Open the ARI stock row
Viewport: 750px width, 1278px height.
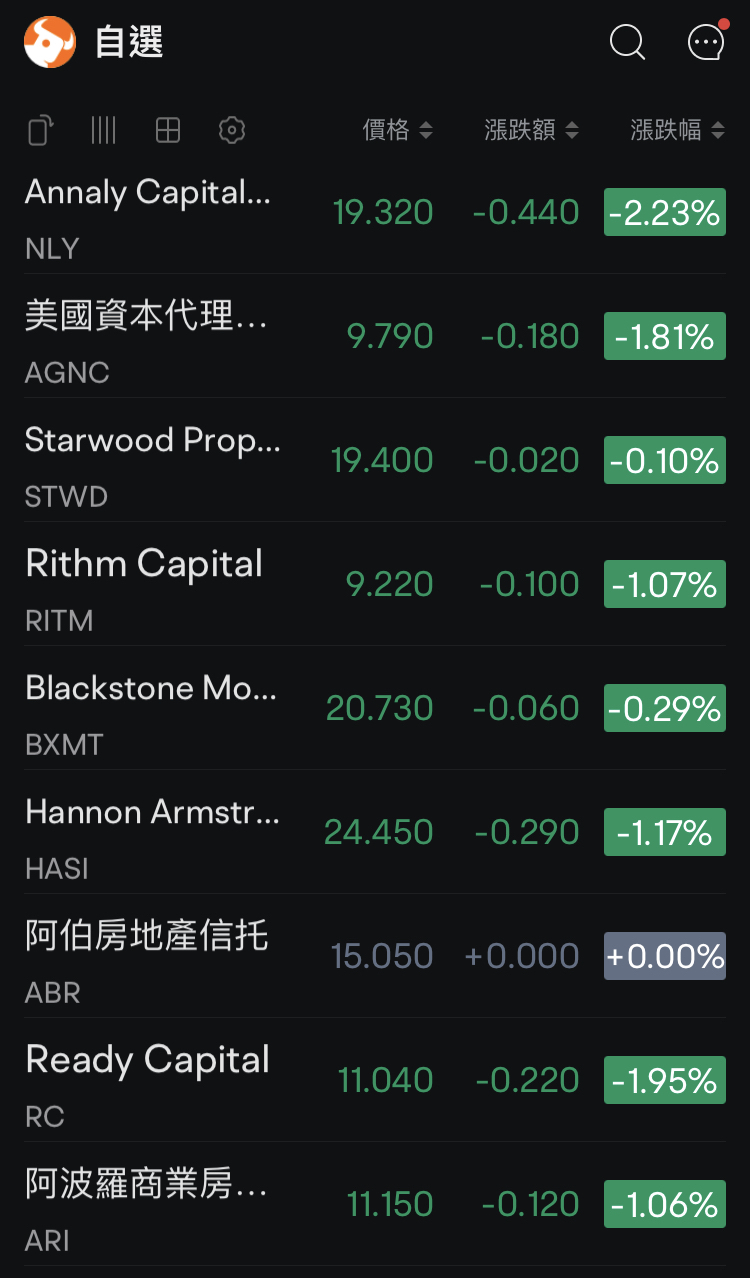(150, 1204)
